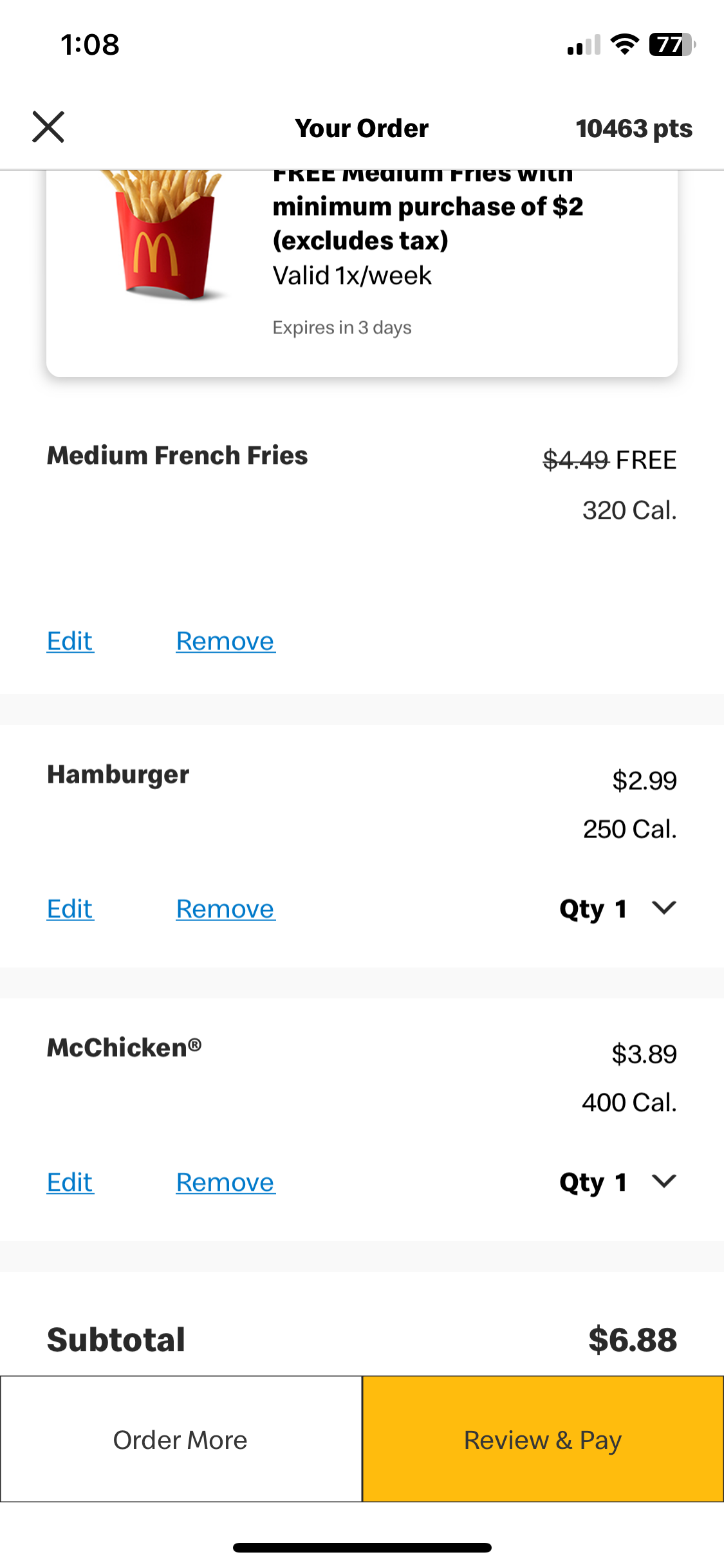Proceed to Review & Pay
Screen dimensions: 724x1568
pyautogui.click(x=543, y=1439)
